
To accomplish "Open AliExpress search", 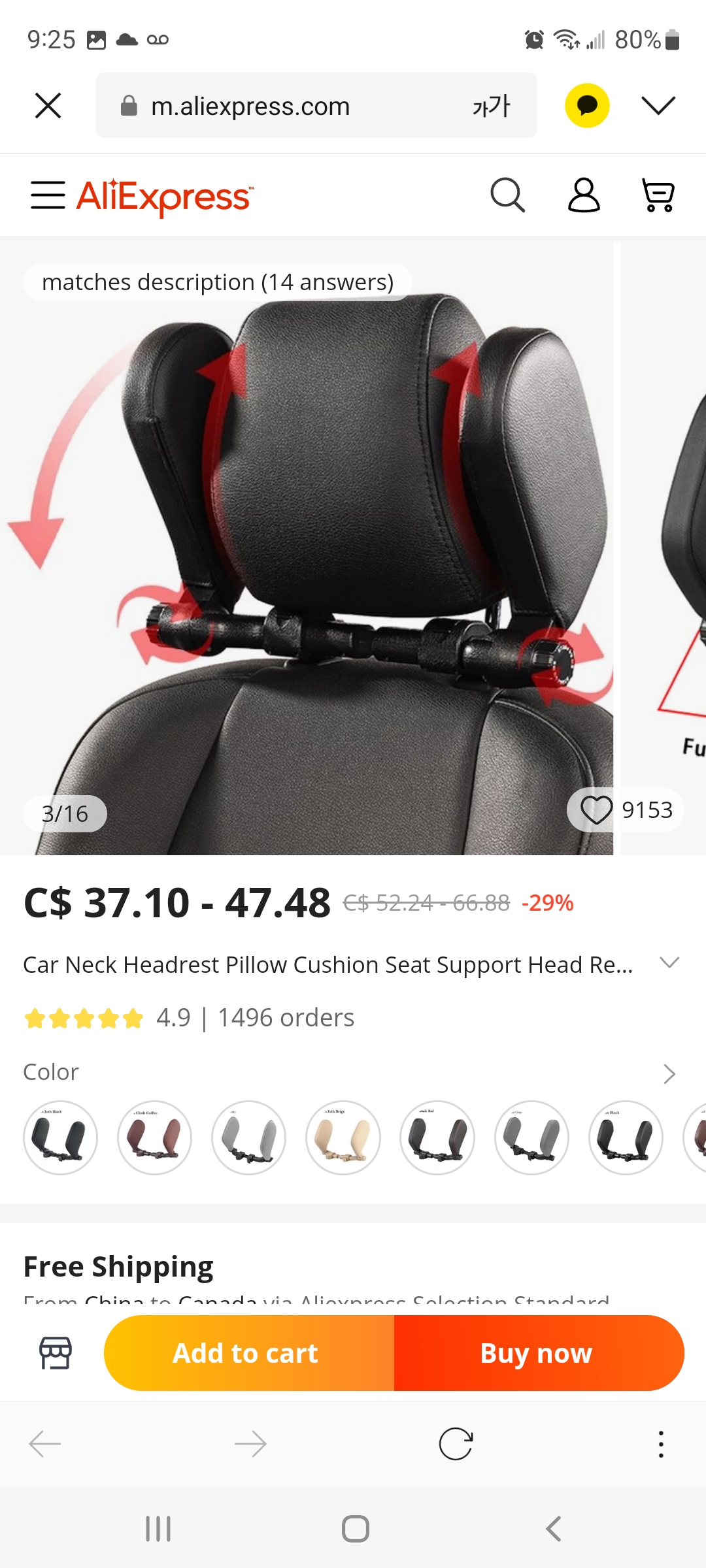I will click(x=508, y=195).
